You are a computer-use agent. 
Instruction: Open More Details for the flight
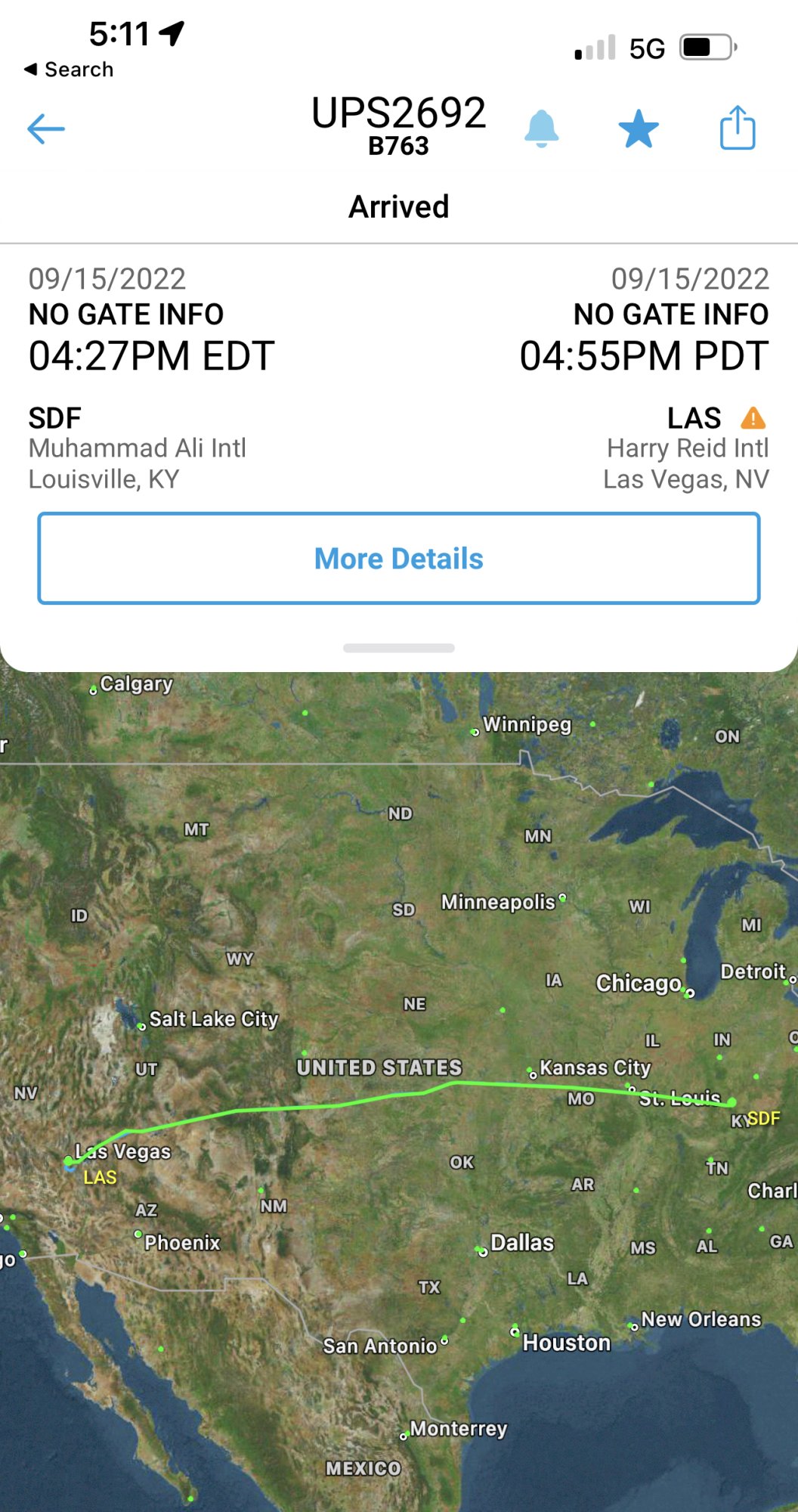pos(399,559)
